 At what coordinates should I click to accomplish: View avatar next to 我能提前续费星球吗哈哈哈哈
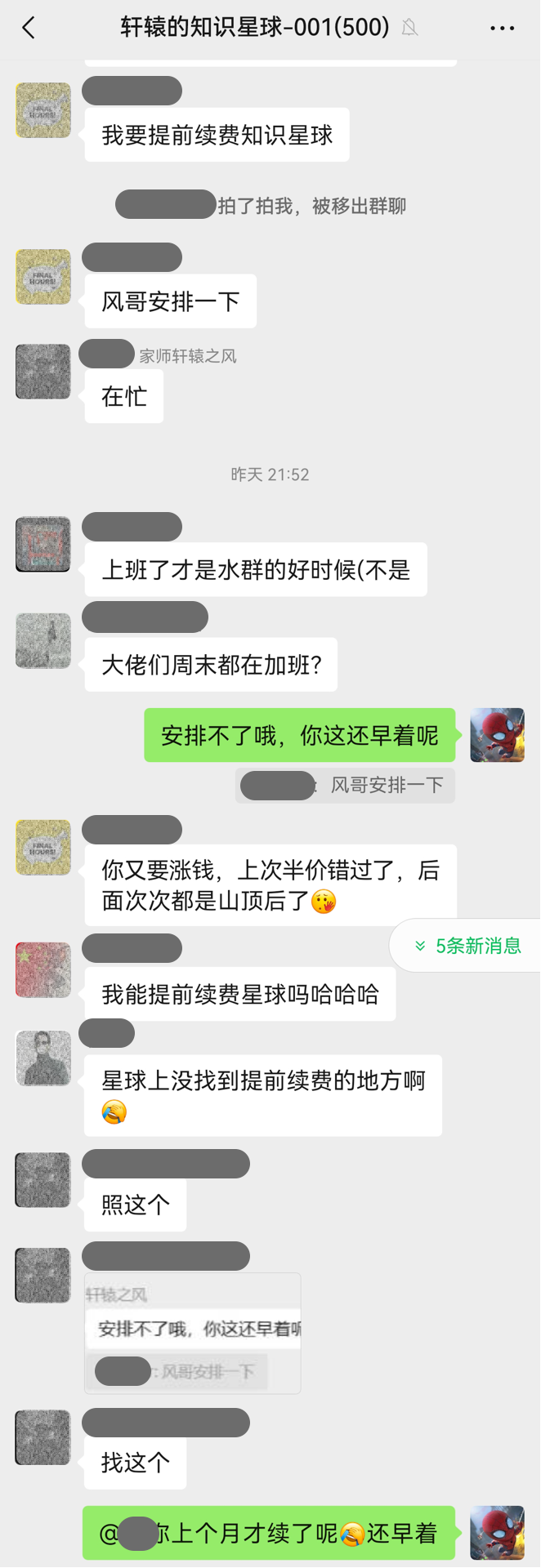pos(43,969)
